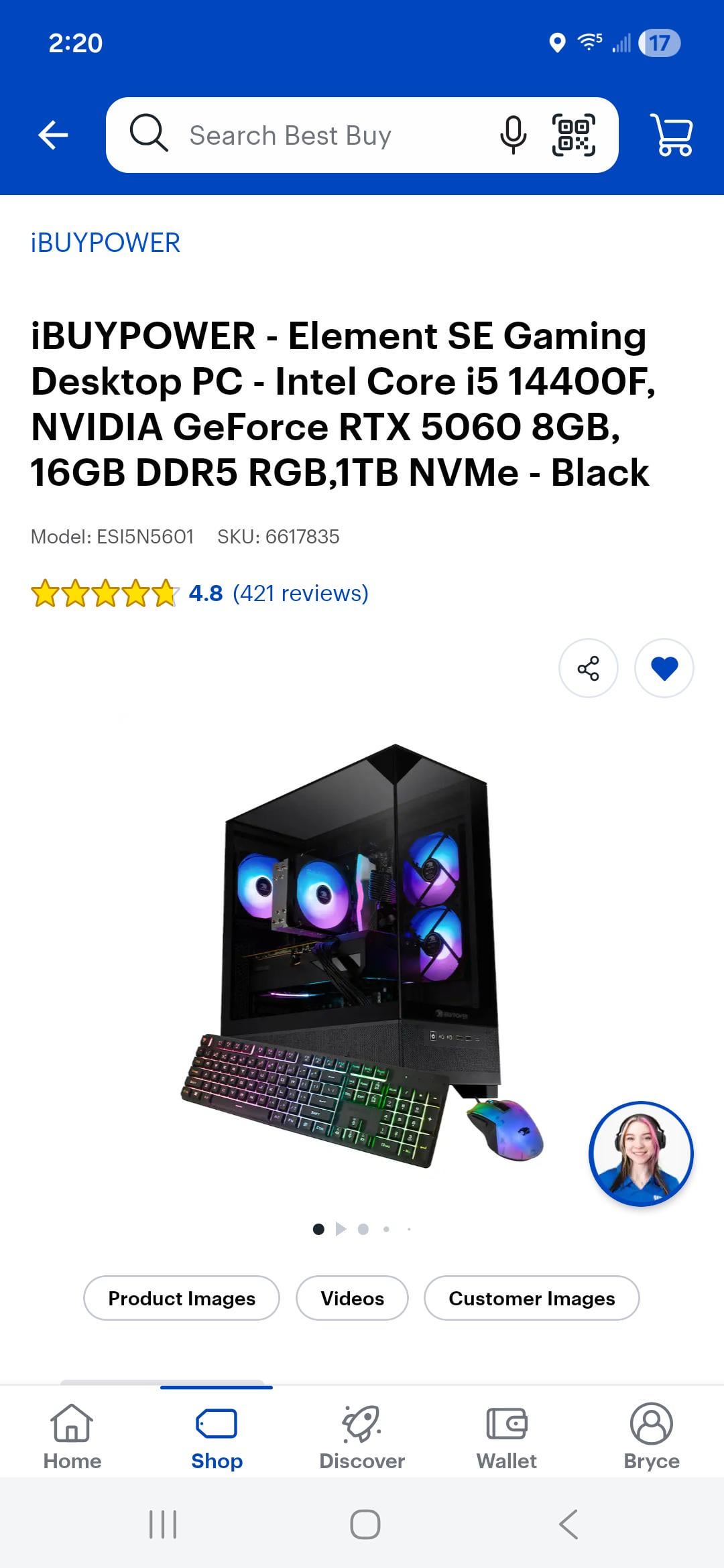Select the Product Images chip
This screenshot has width=724, height=1568.
coord(182,1298)
